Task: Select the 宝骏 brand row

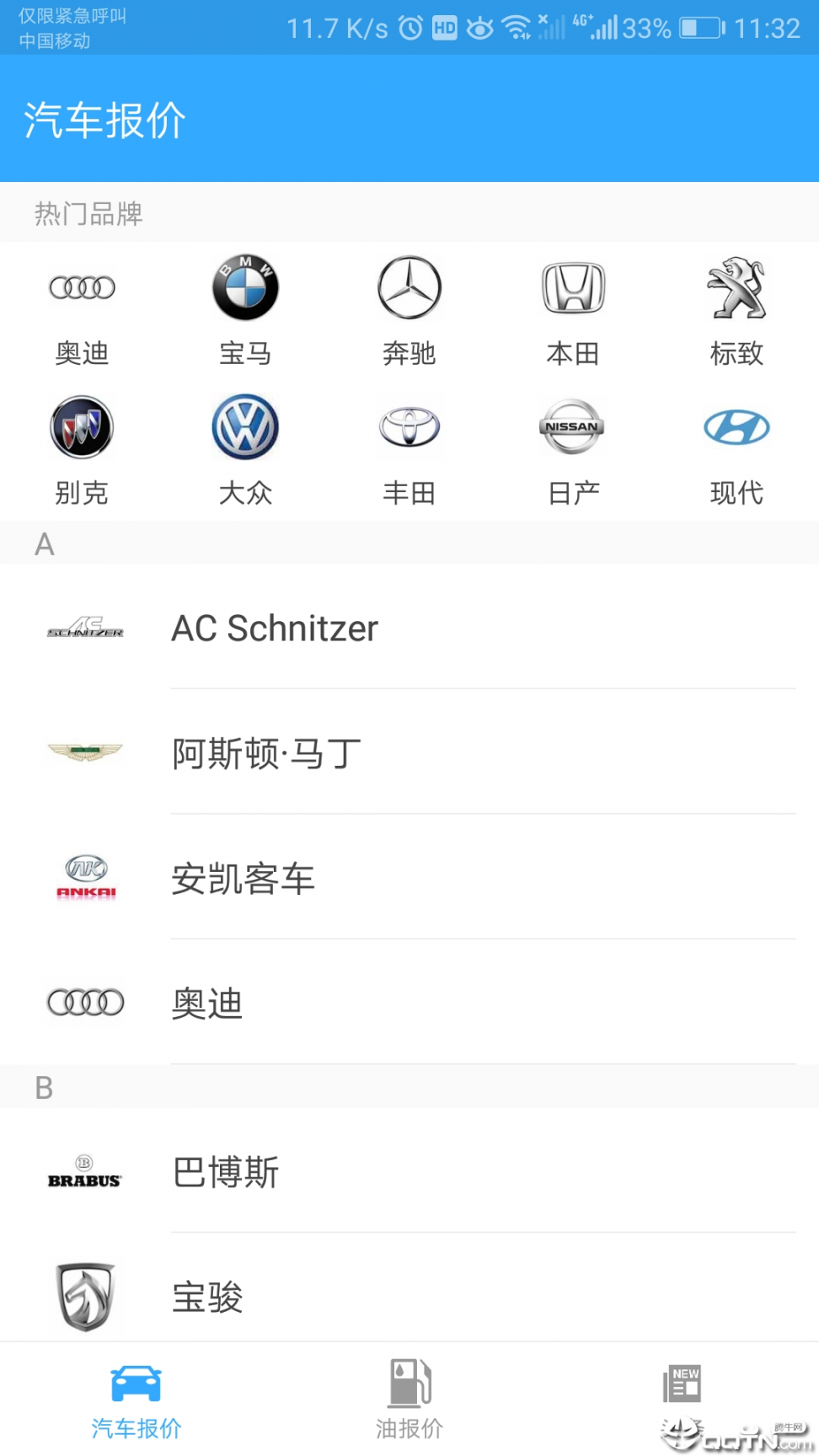Action: 409,1296
